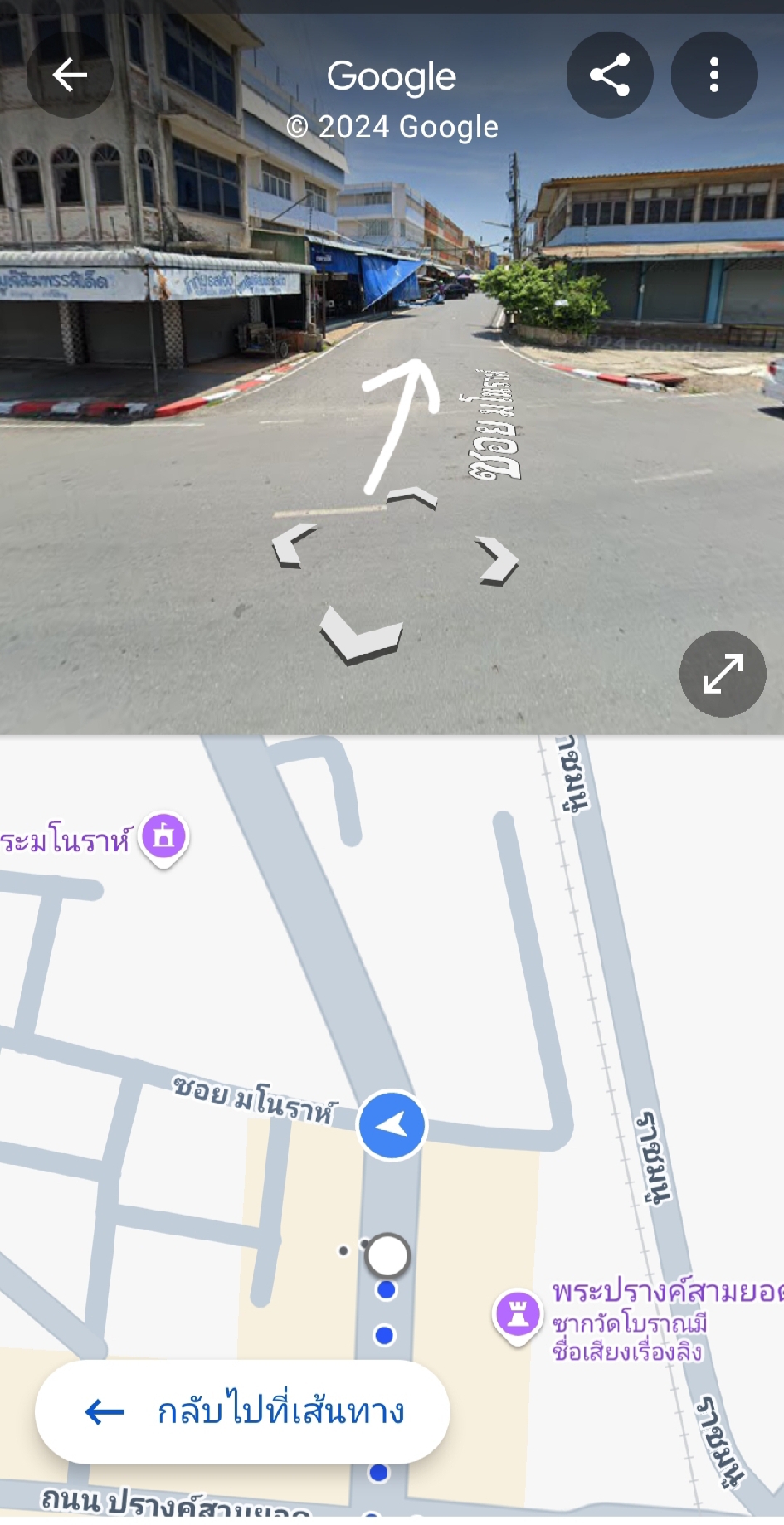The image size is (784, 1525).
Task: Move forward with the upper chevron arrow
Action: coord(412,499)
